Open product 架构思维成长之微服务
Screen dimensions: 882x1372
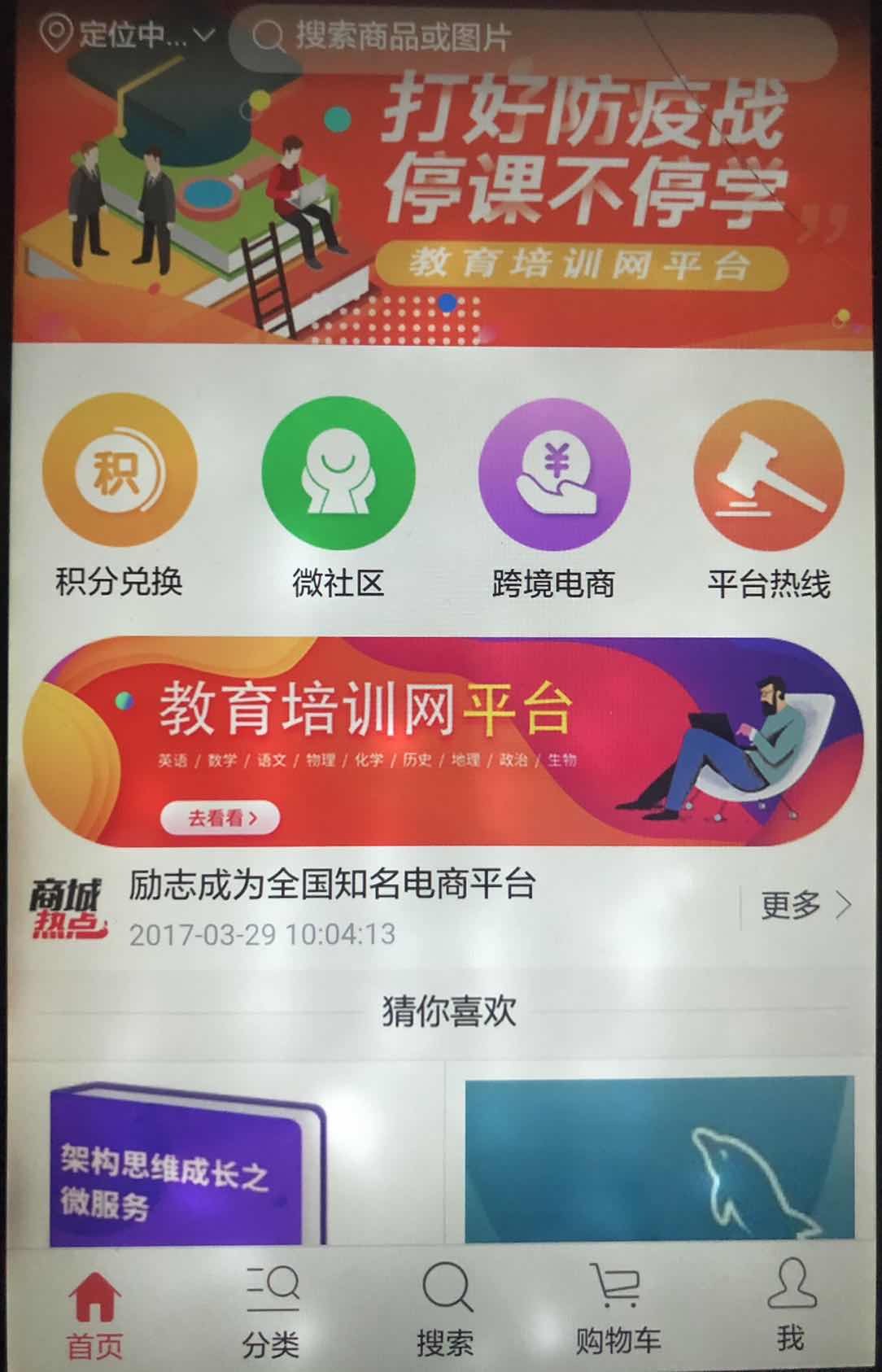187,1164
